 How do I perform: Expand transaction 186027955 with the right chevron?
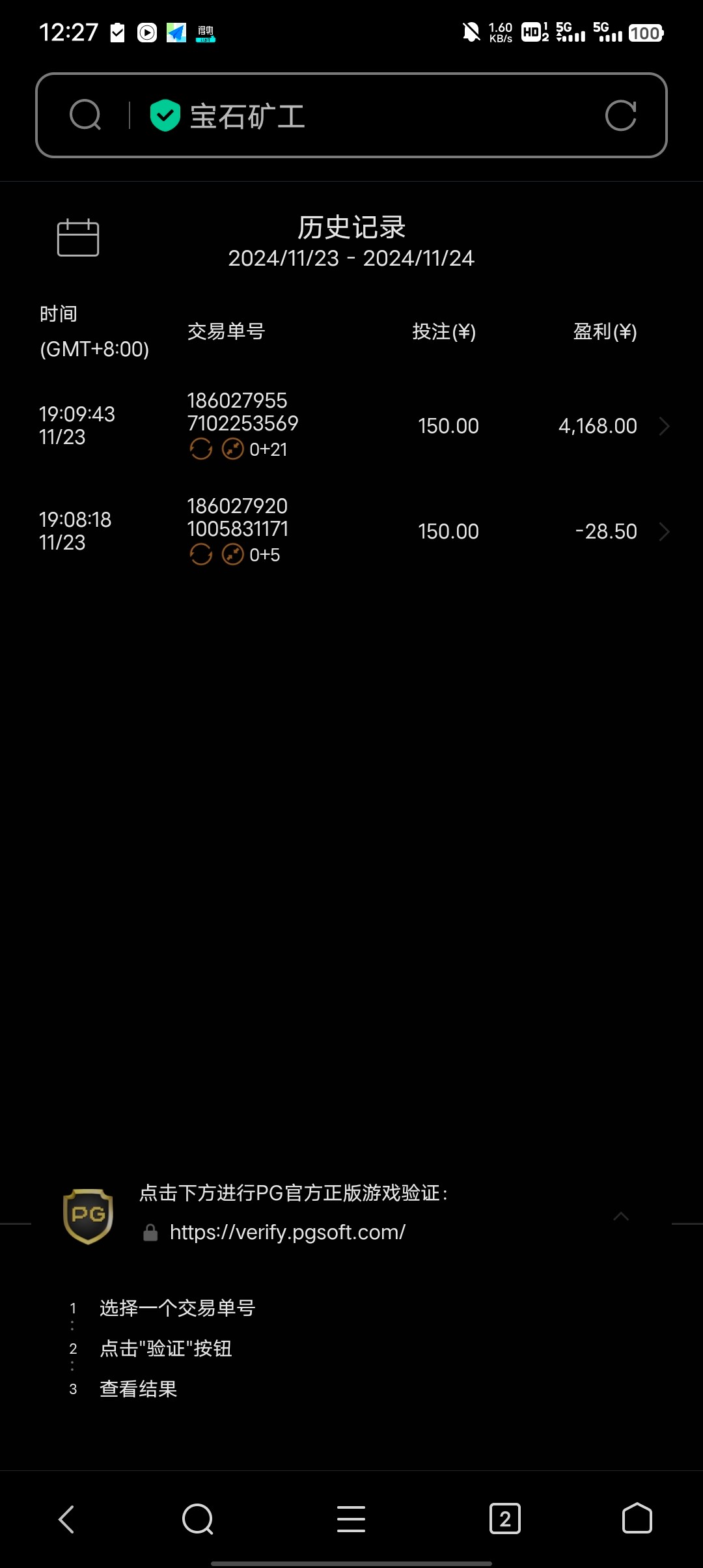(x=664, y=425)
